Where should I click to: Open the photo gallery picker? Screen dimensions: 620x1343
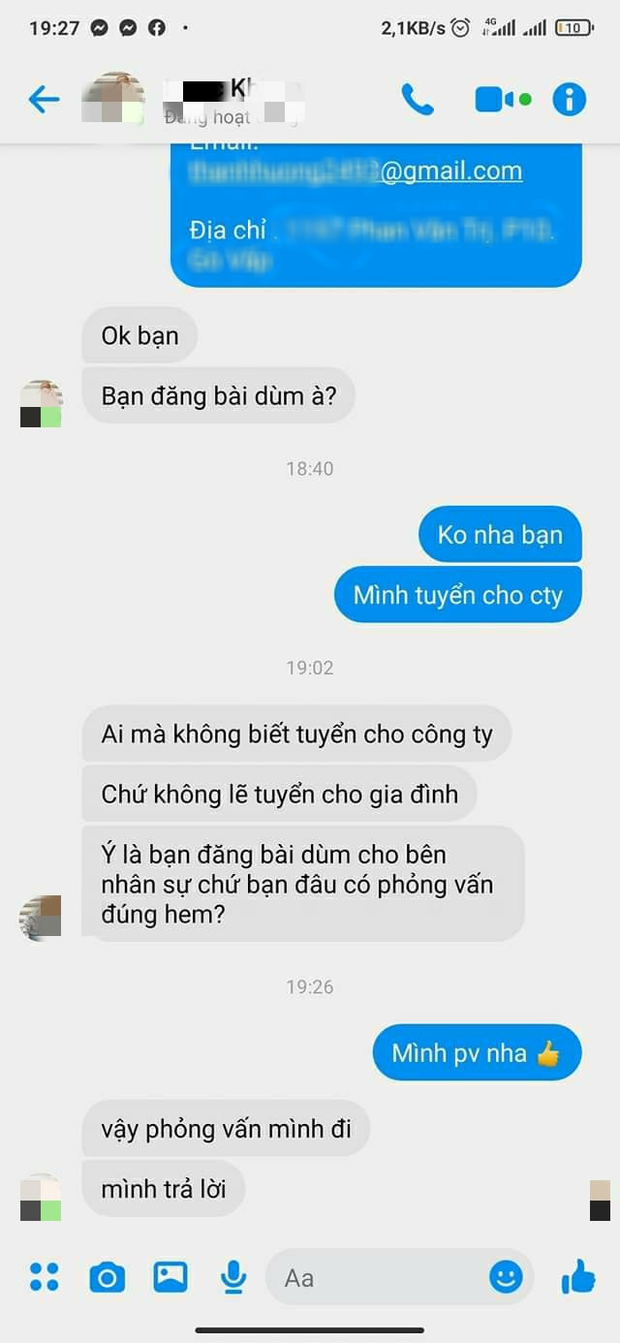(x=171, y=1276)
